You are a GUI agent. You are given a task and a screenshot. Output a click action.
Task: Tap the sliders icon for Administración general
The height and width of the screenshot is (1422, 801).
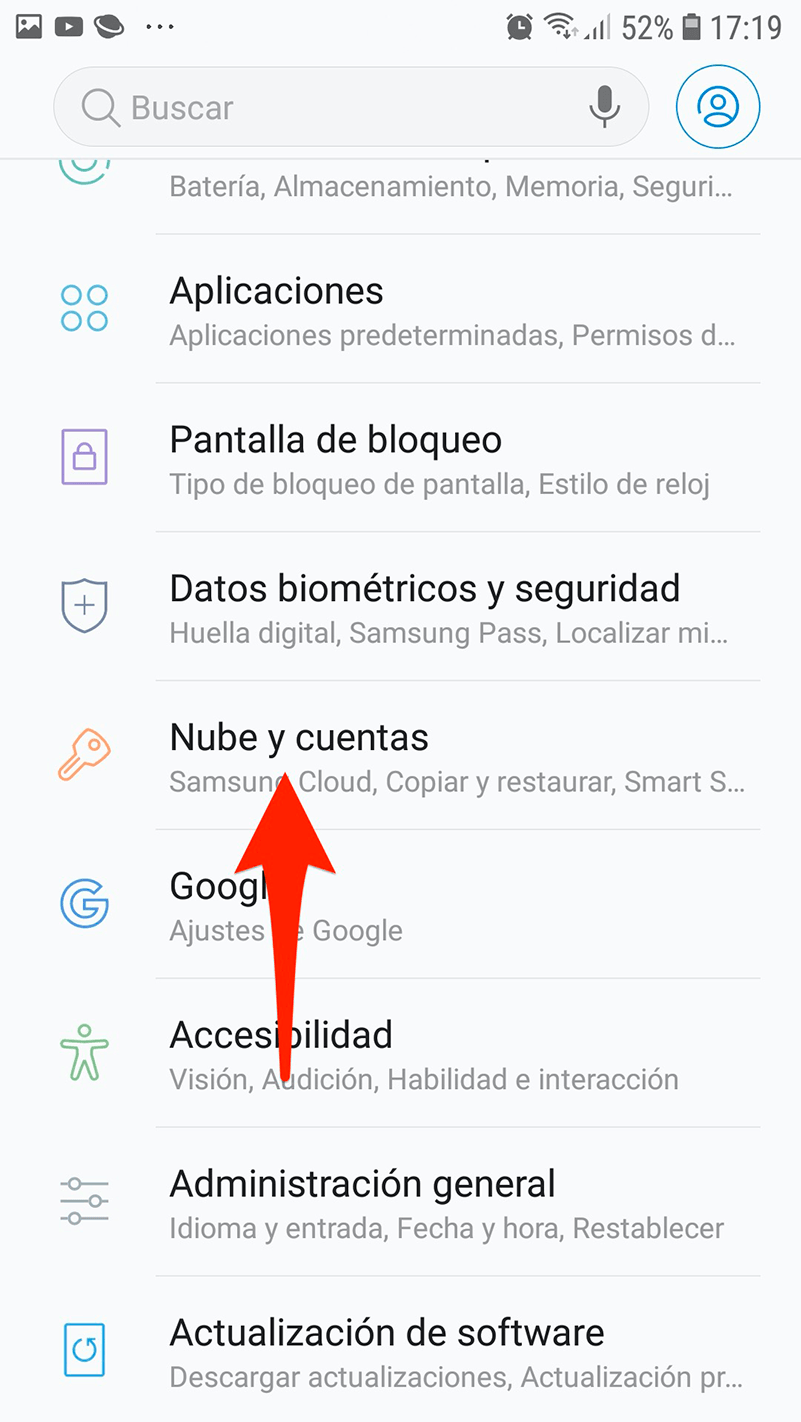pos(84,1200)
